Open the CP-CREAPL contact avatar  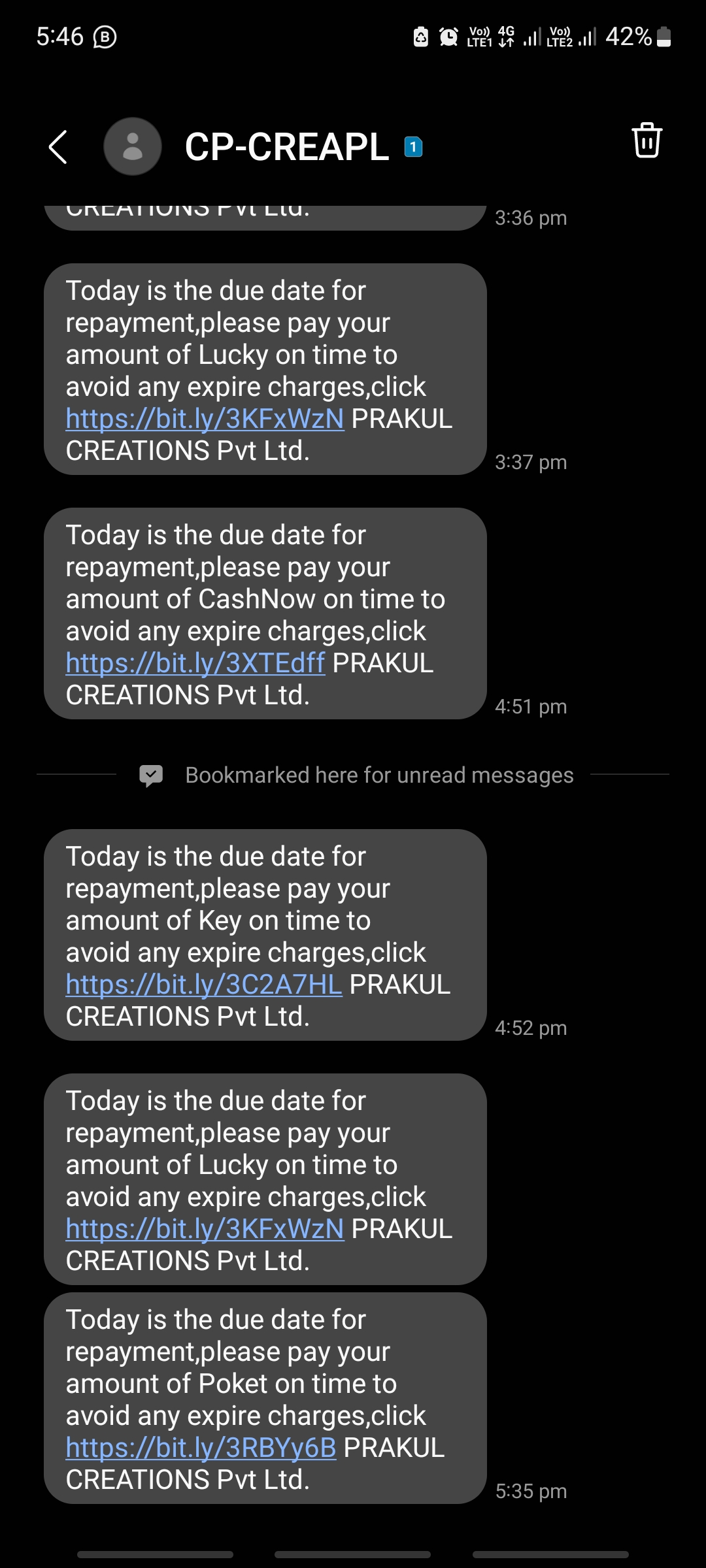(x=133, y=146)
